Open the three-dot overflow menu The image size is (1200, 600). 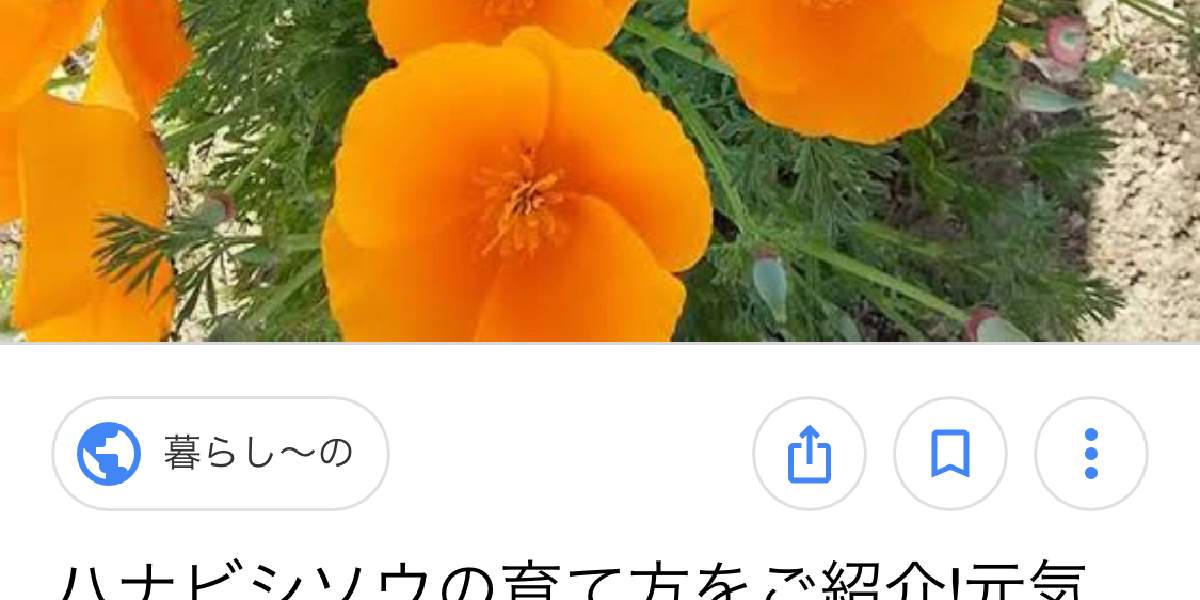[1091, 454]
